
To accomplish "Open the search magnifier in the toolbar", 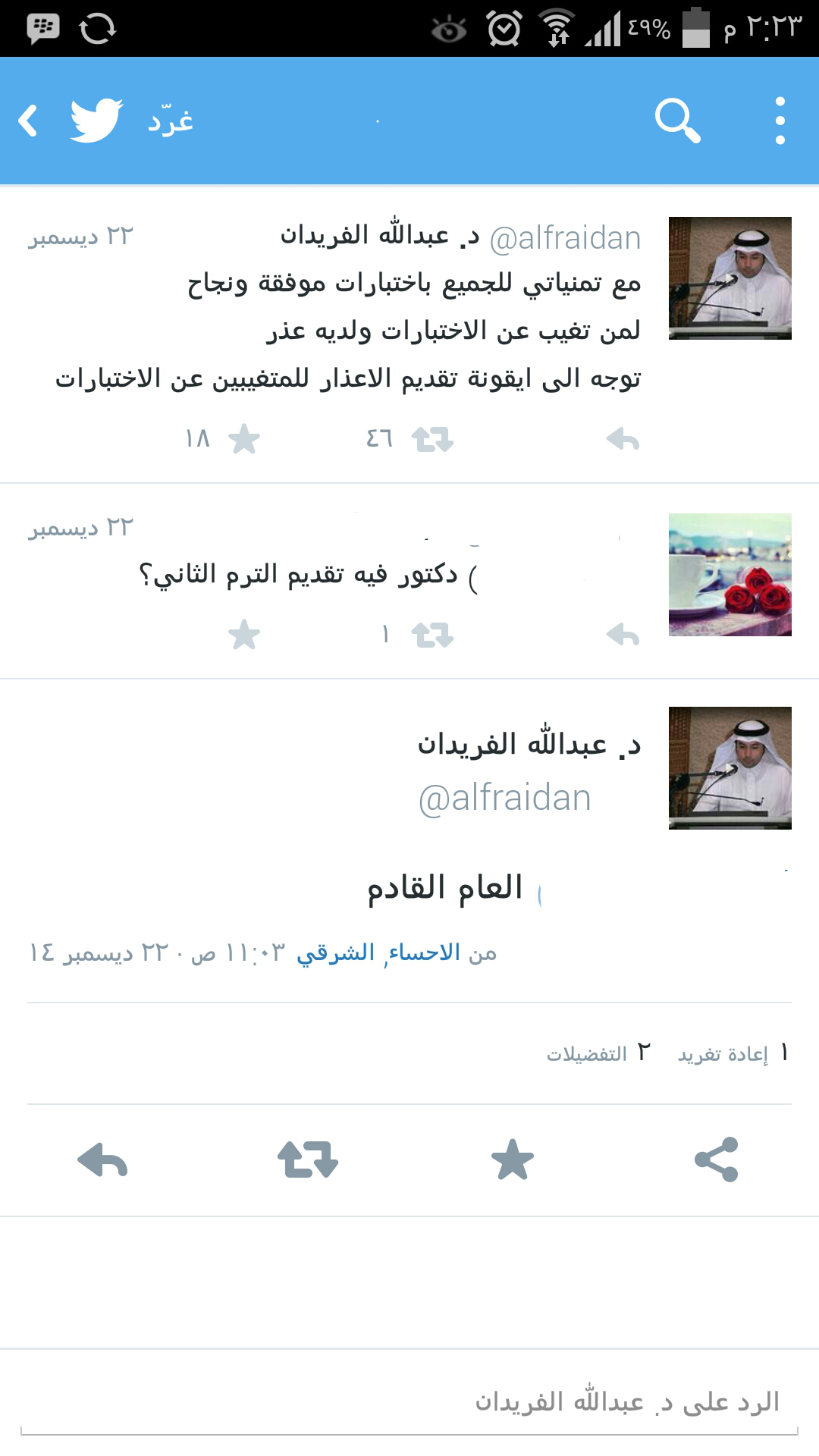I will click(677, 121).
